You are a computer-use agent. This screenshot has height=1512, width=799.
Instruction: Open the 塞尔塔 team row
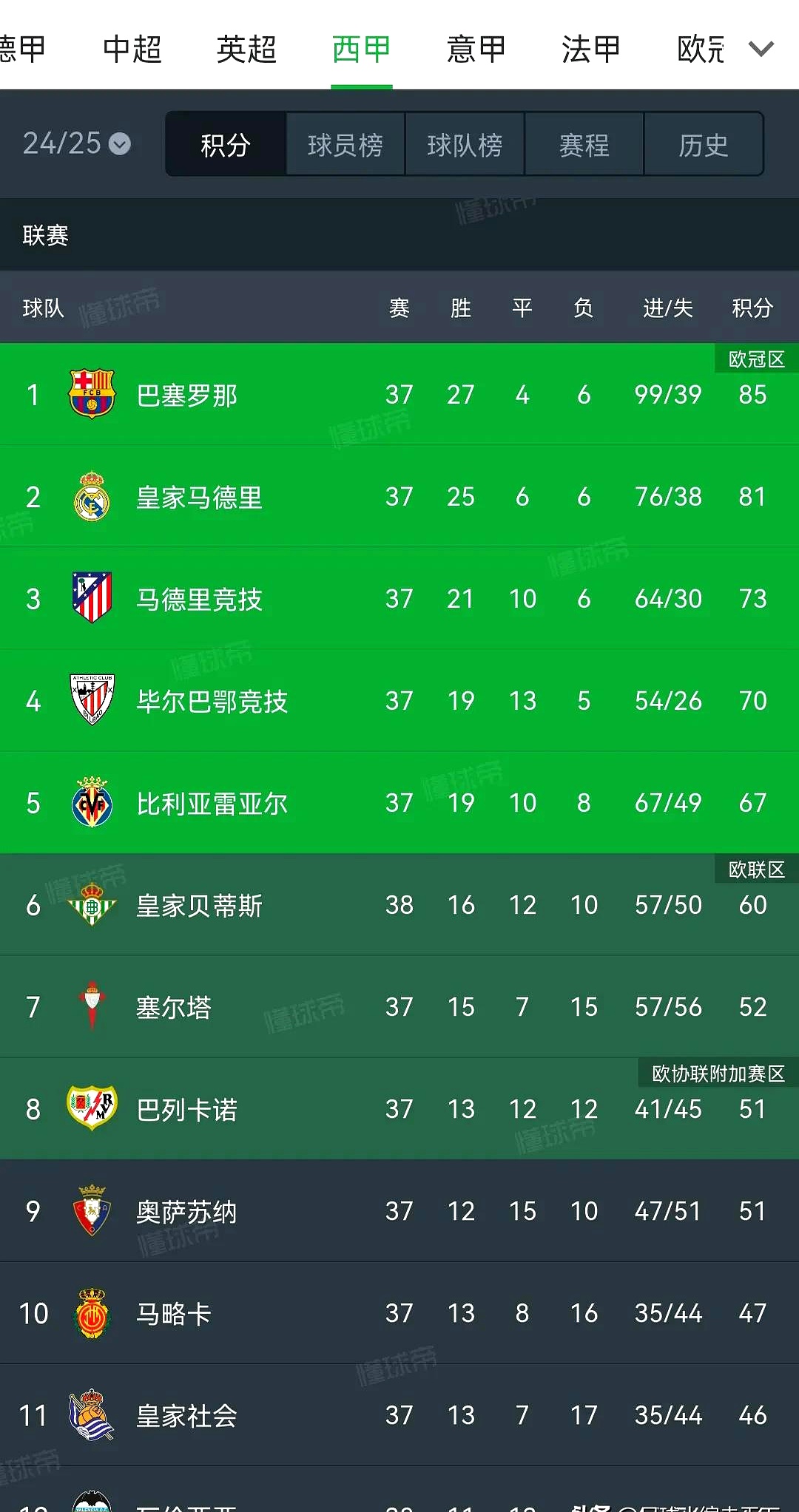coord(399,1007)
